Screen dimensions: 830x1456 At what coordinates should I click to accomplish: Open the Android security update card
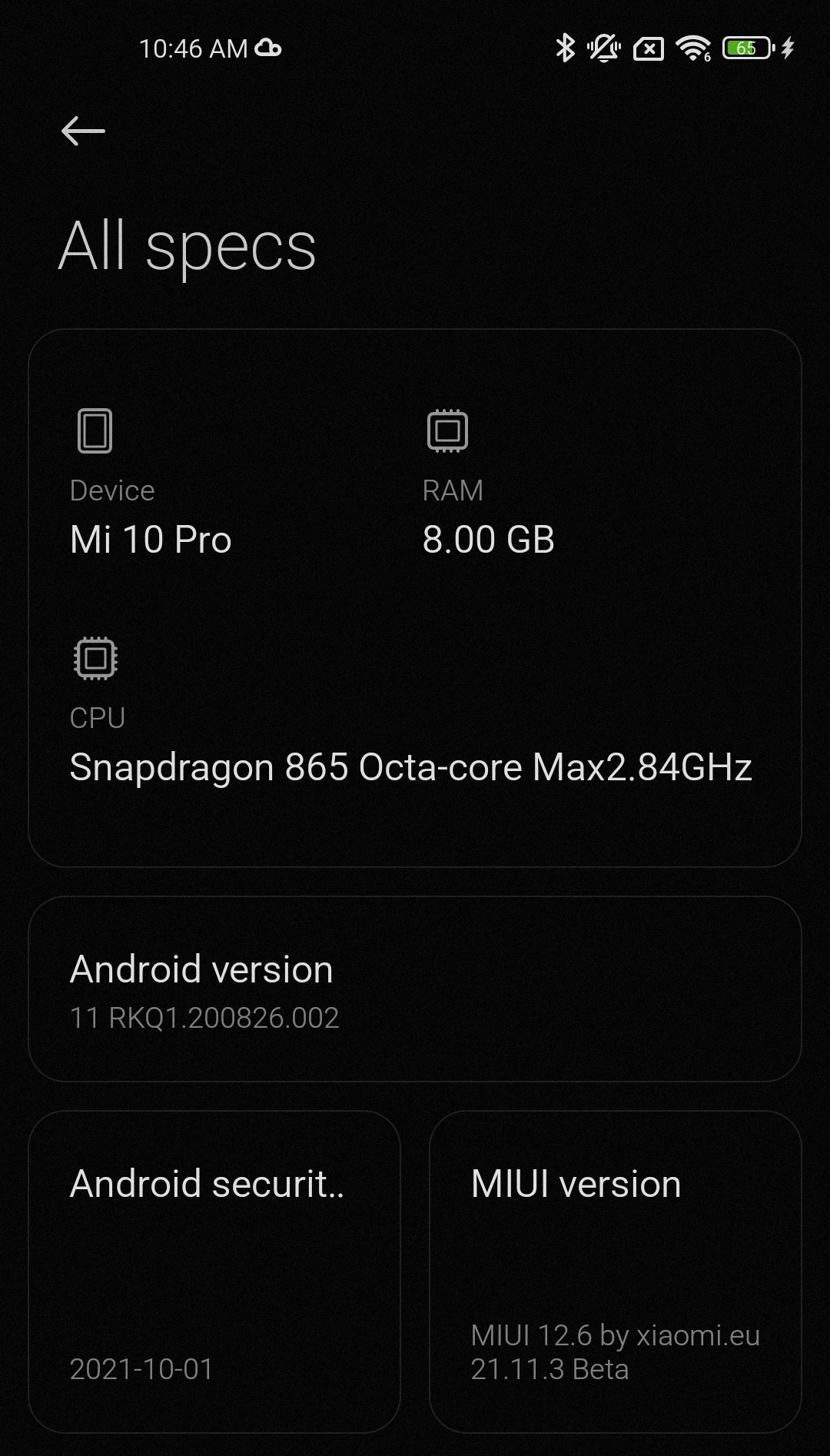pyautogui.click(x=214, y=1272)
